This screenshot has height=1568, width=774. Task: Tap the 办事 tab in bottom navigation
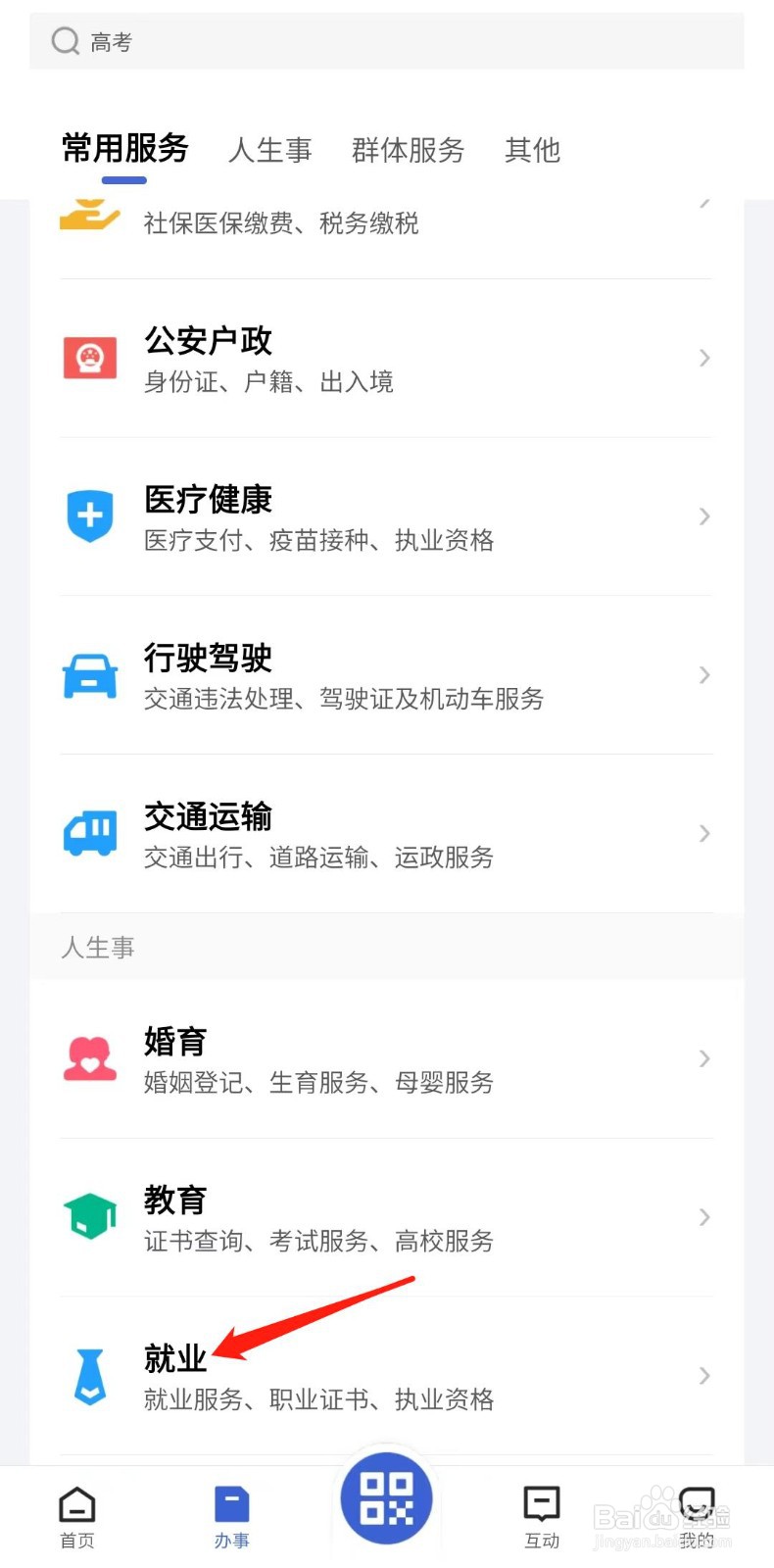[x=232, y=1519]
